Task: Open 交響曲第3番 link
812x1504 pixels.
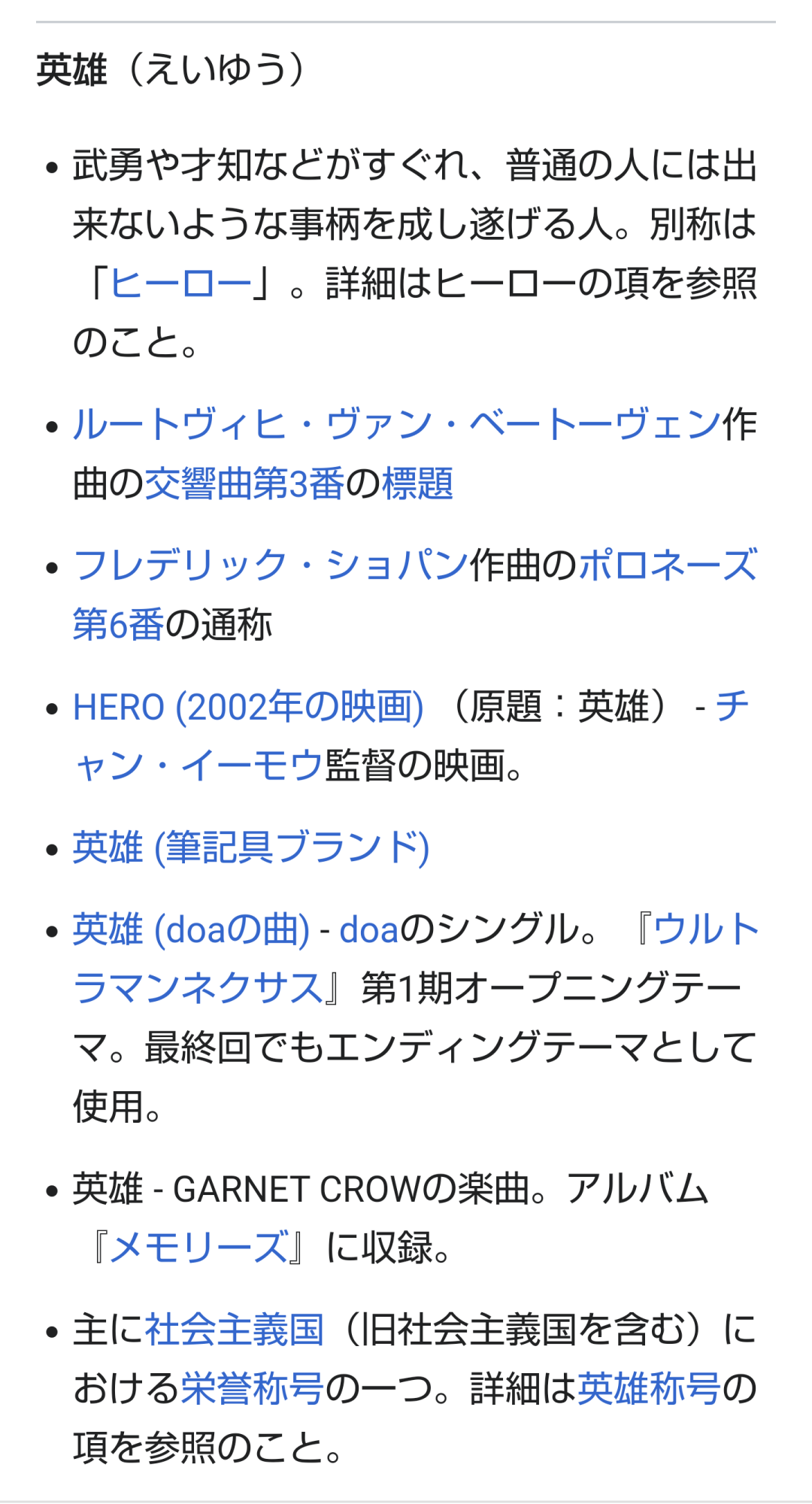Action: tap(244, 484)
